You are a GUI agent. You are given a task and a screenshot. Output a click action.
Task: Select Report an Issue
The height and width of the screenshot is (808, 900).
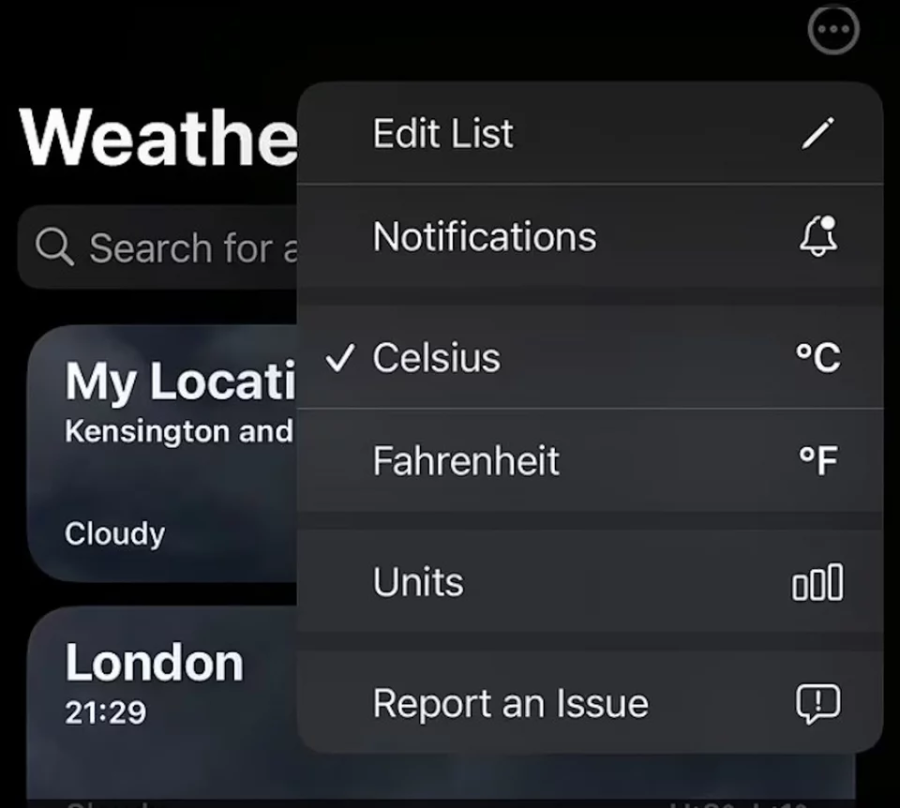point(590,704)
